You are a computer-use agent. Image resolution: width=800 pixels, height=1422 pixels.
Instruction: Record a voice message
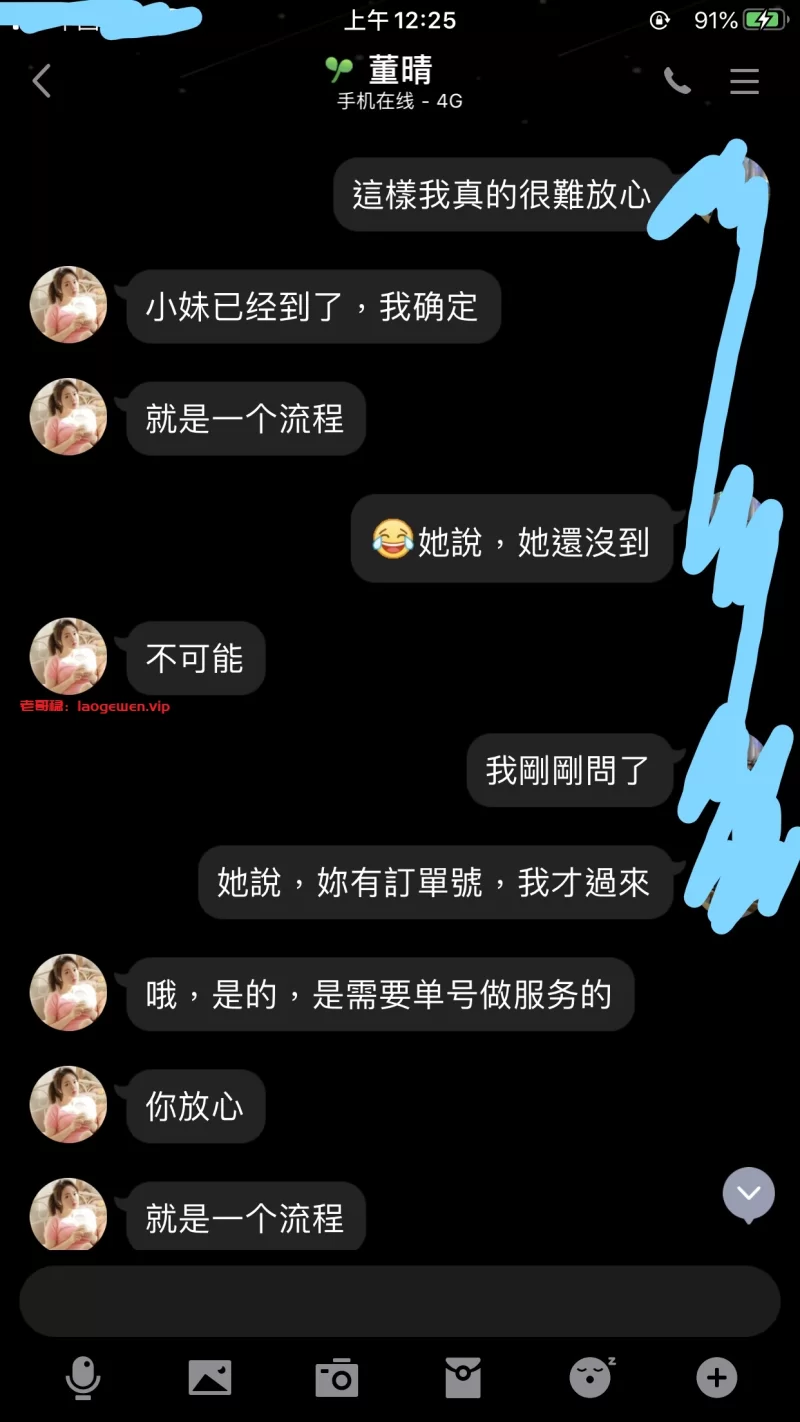click(83, 1378)
